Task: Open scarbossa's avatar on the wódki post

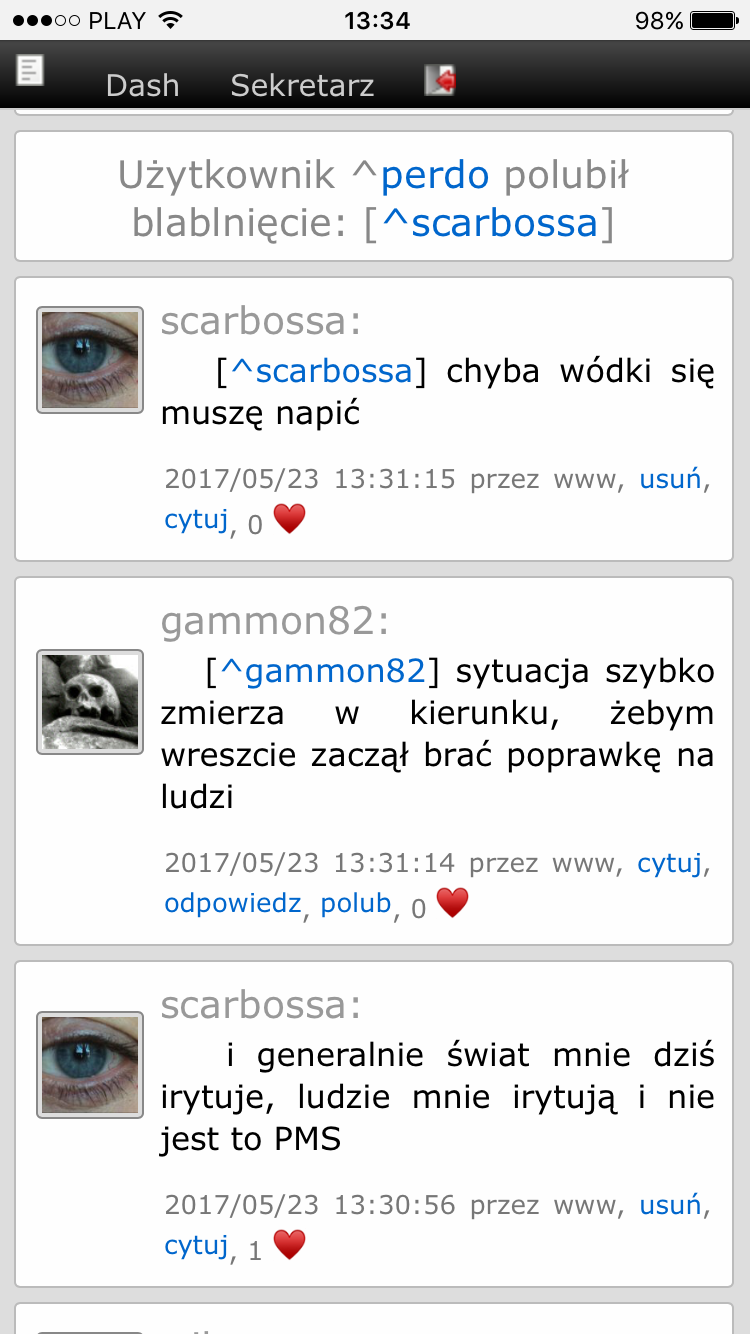Action: pyautogui.click(x=90, y=360)
